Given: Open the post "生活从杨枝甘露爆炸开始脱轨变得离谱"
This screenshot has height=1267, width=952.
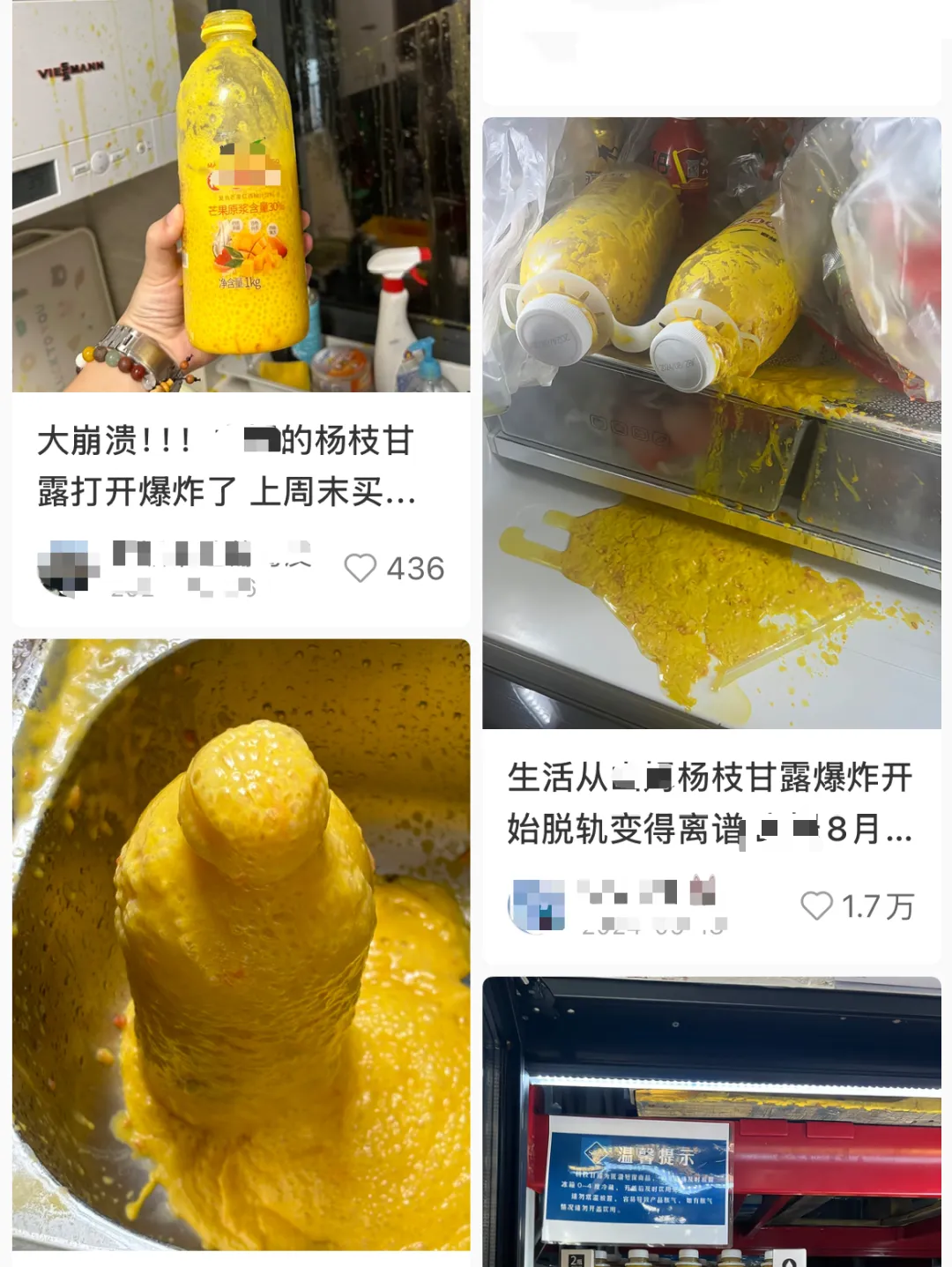Looking at the screenshot, I should [x=709, y=802].
